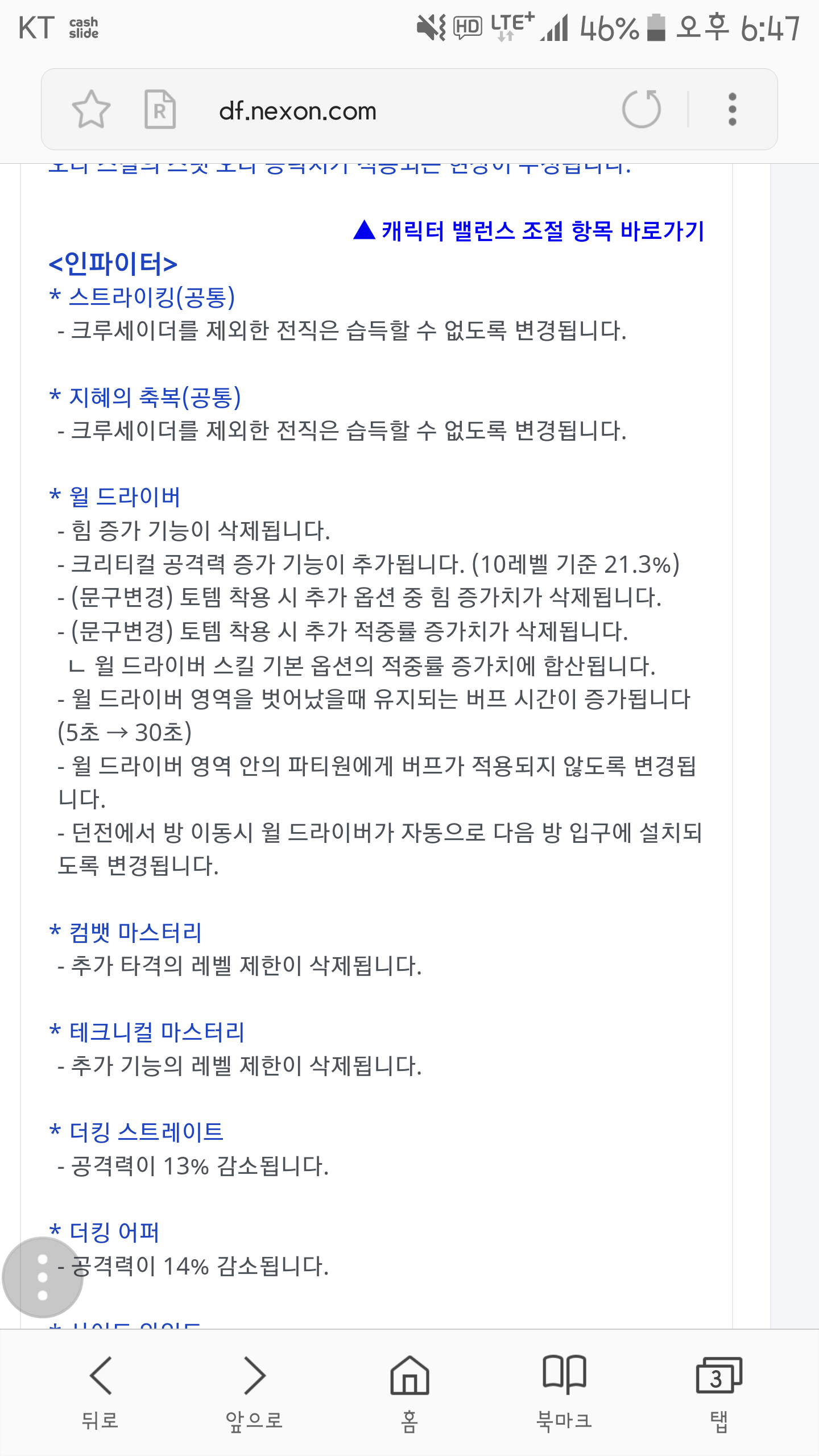Bookmark this page with the star icon
819x1456 pixels.
pyautogui.click(x=91, y=109)
